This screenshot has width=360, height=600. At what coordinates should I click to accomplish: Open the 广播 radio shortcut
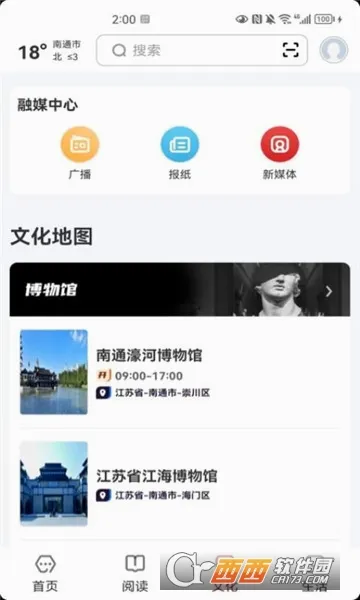tap(80, 153)
